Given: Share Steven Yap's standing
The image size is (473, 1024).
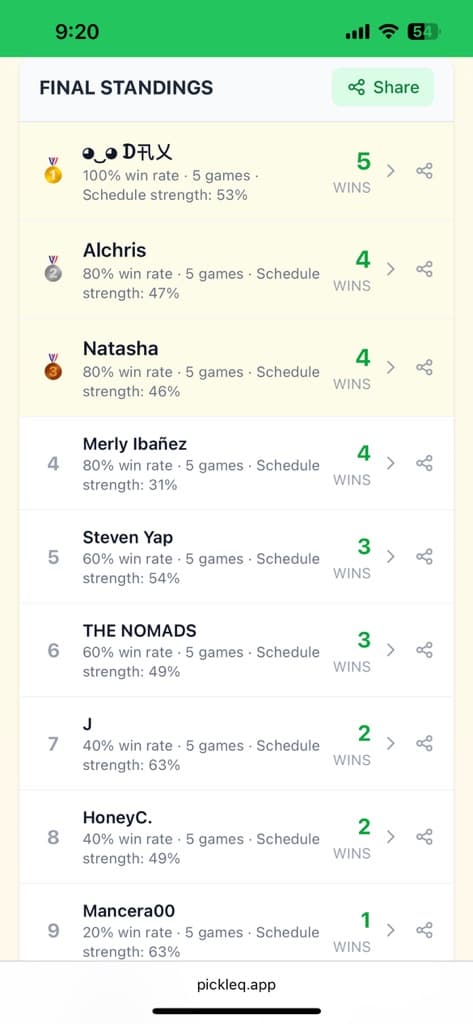Looking at the screenshot, I should (x=424, y=556).
